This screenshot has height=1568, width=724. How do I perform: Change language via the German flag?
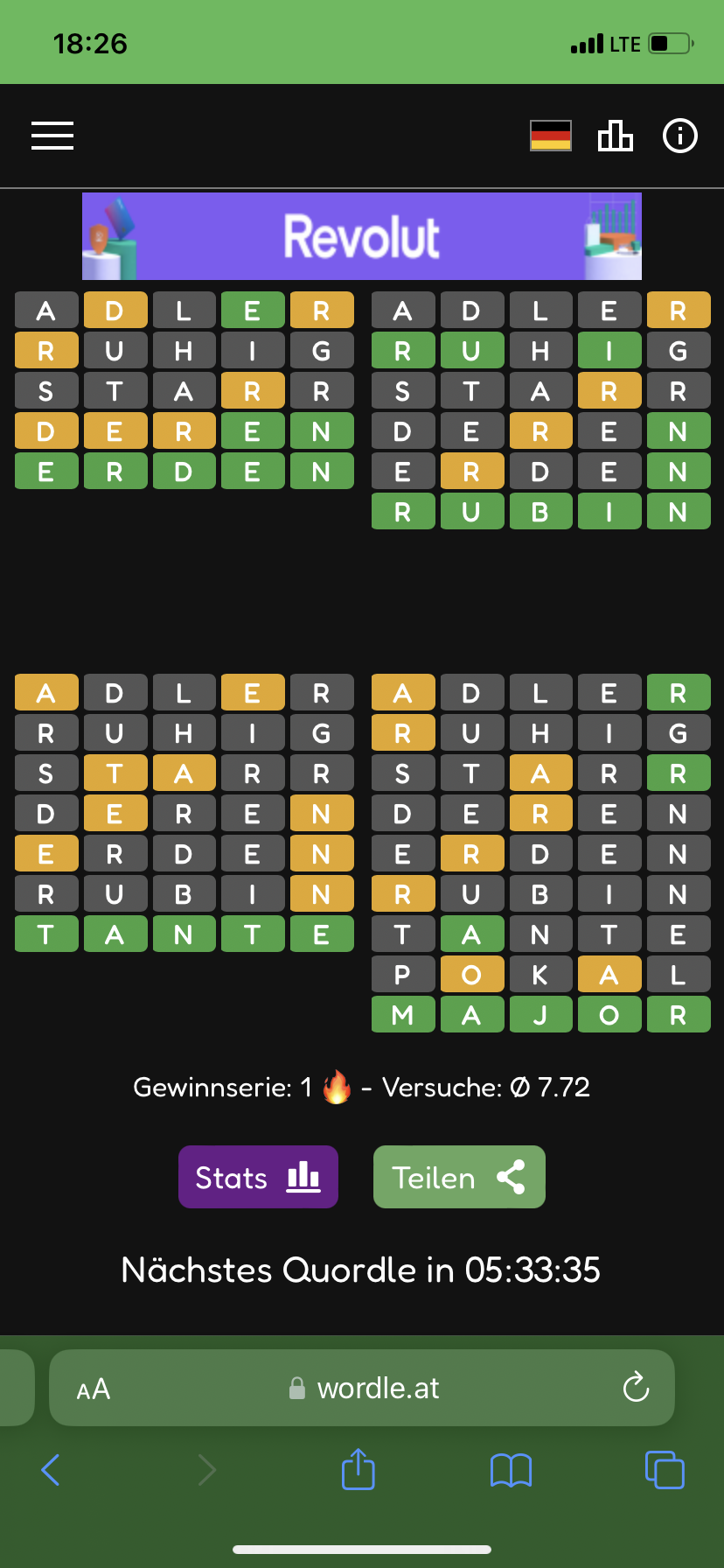(551, 136)
